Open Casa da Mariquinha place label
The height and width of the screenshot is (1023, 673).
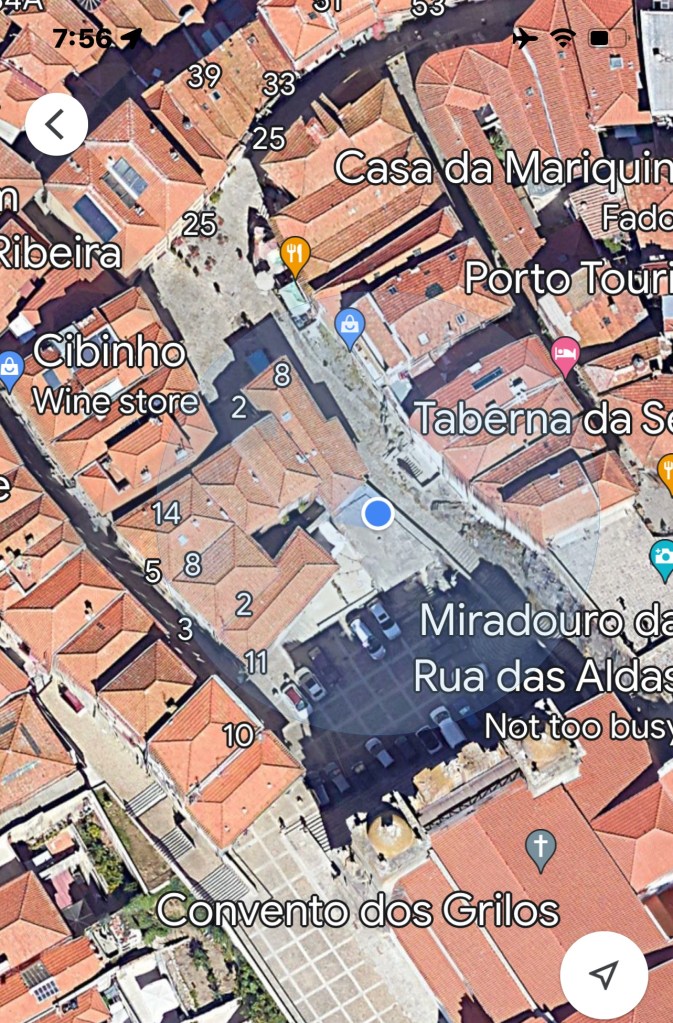pos(502,168)
